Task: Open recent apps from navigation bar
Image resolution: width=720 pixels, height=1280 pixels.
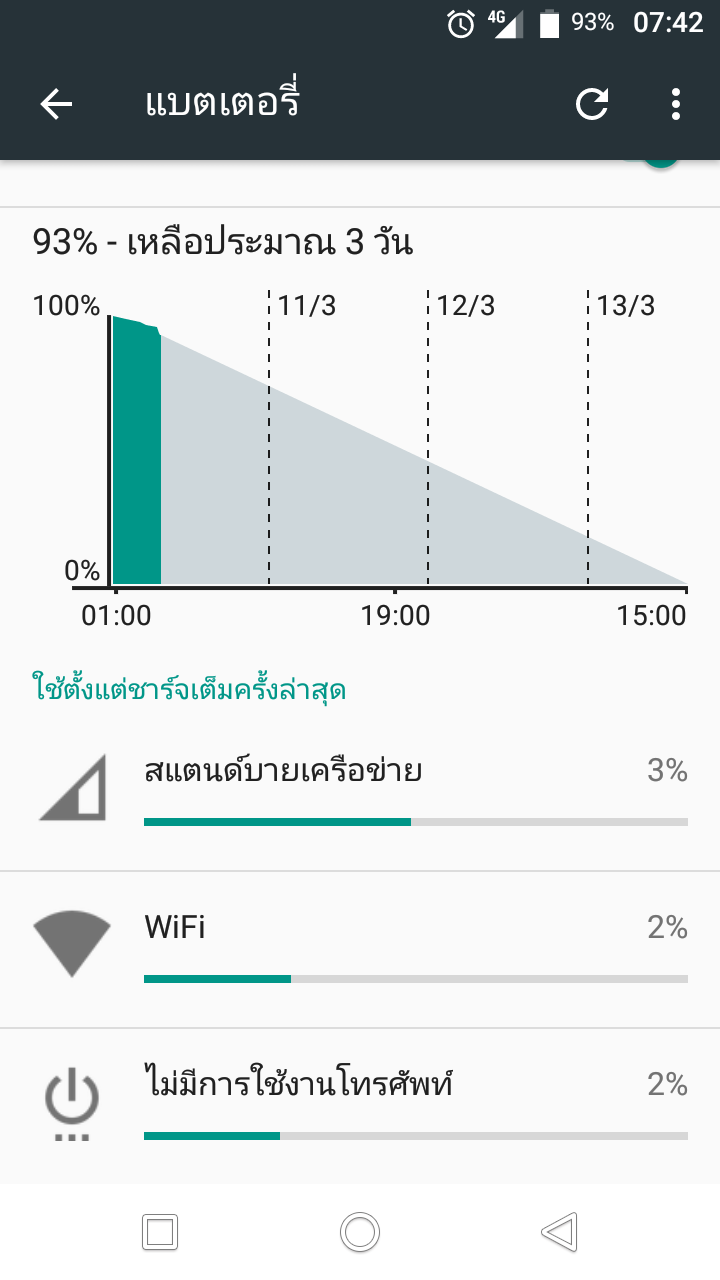Action: click(x=160, y=1231)
